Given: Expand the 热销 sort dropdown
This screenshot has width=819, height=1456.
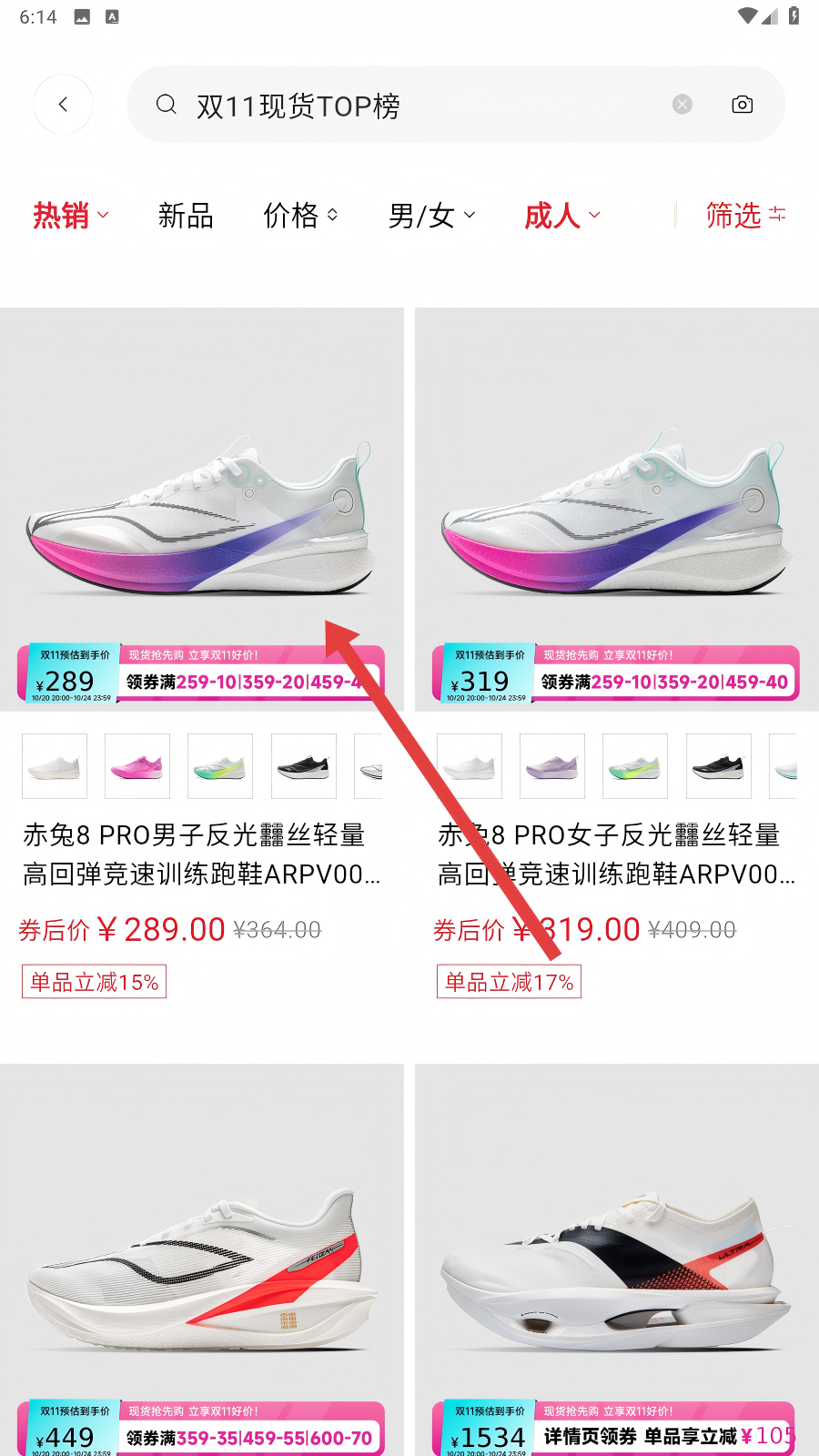Looking at the screenshot, I should point(71,216).
